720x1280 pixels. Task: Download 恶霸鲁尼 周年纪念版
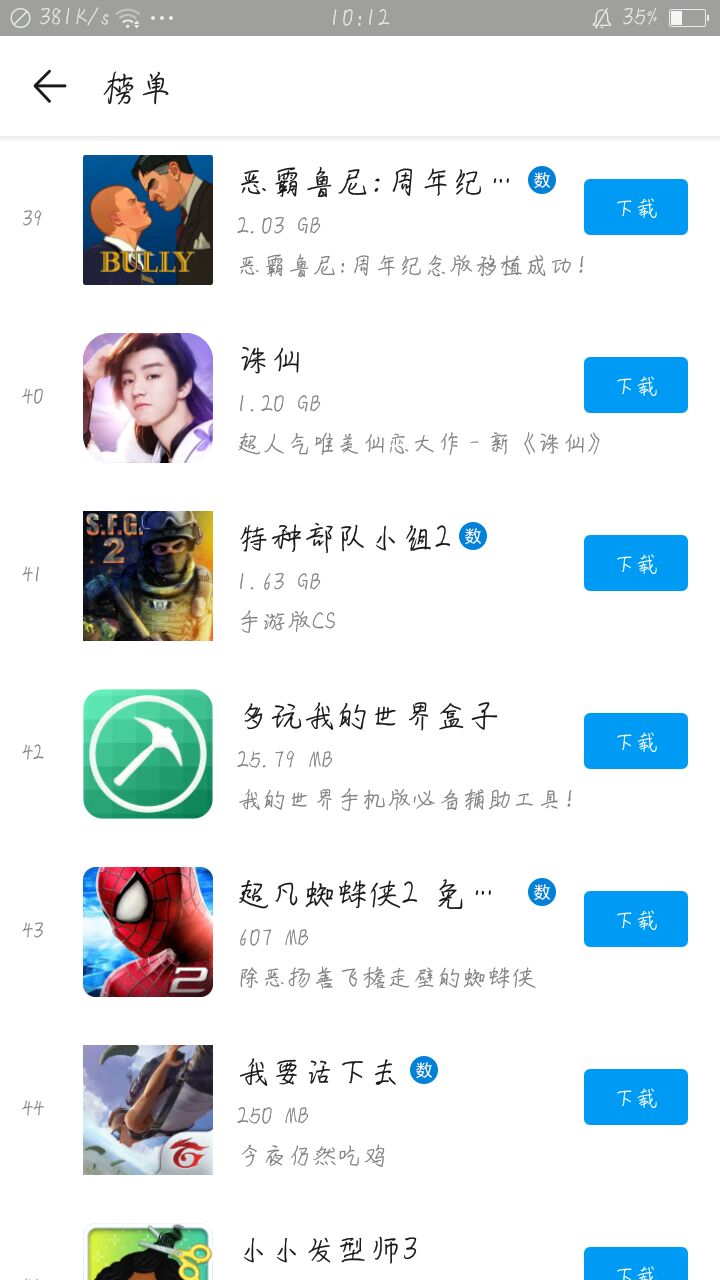pos(635,207)
